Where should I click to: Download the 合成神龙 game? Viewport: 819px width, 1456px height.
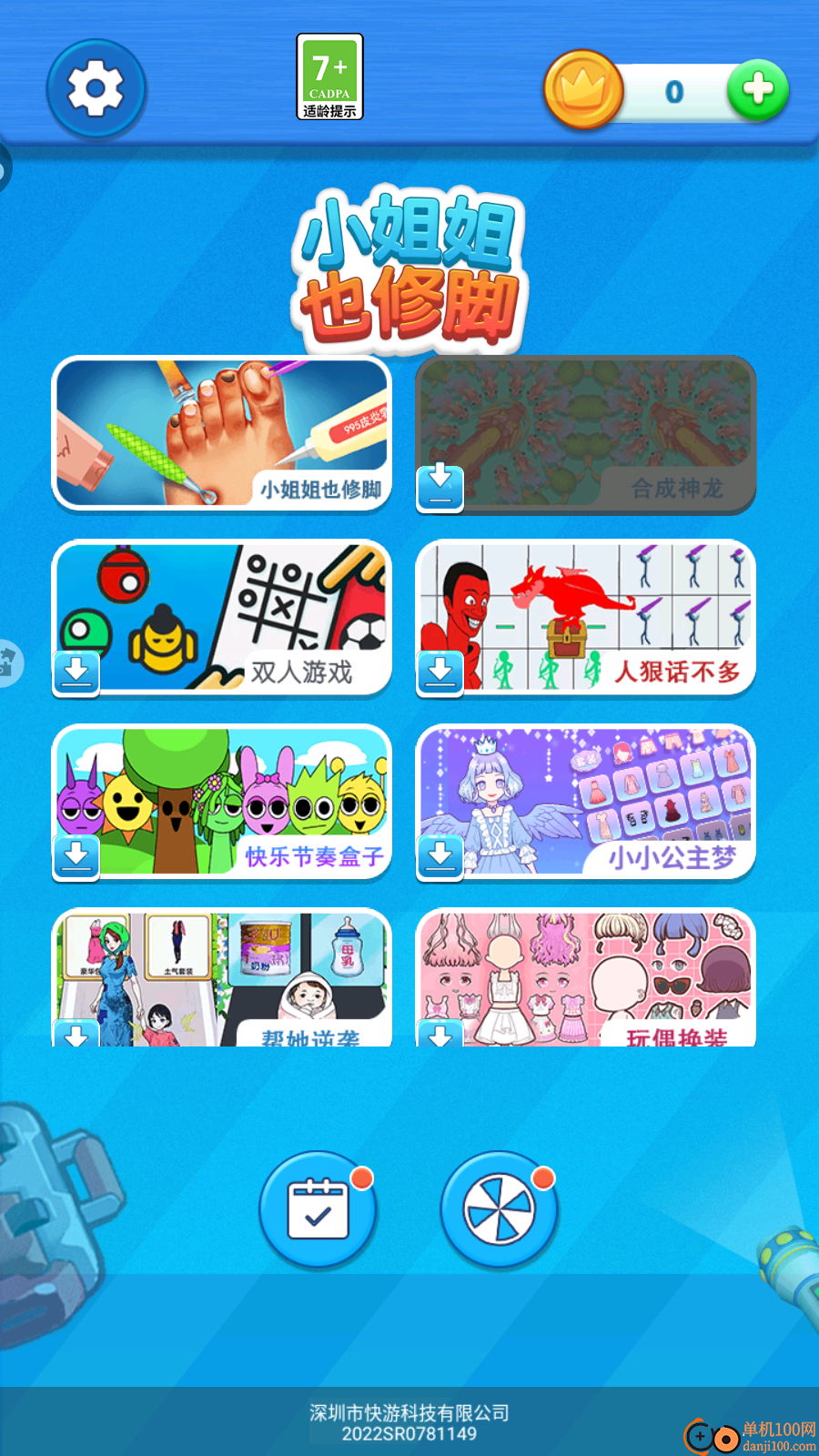(440, 488)
